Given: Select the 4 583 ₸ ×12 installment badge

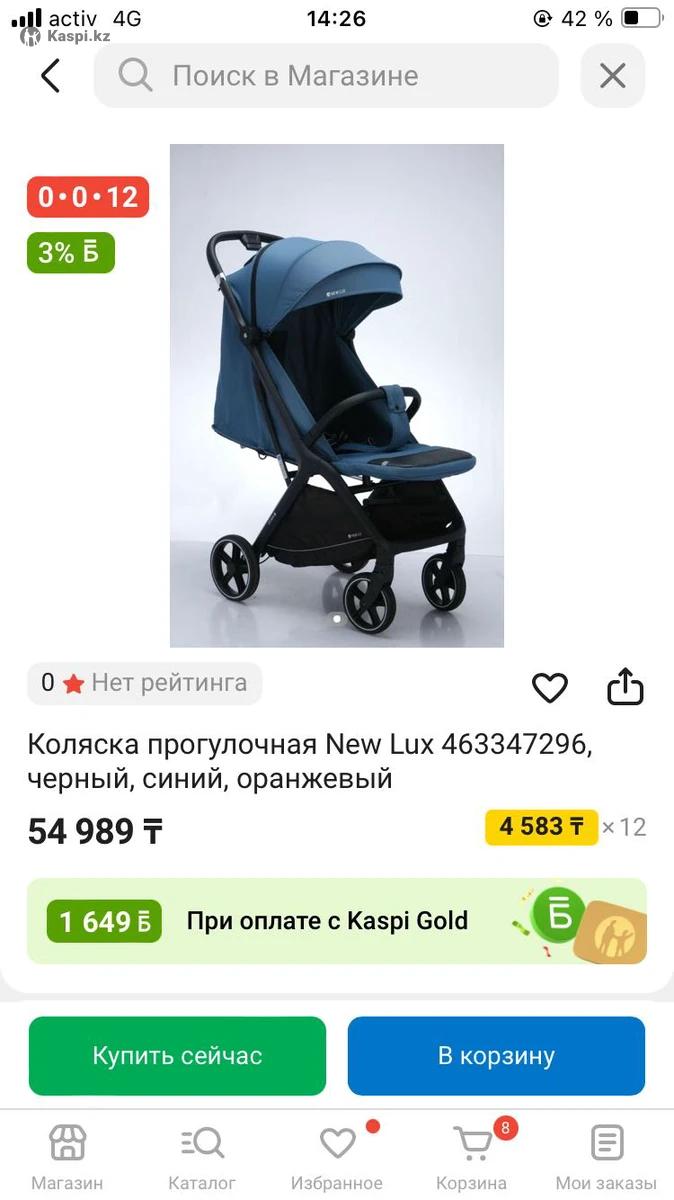Looking at the screenshot, I should click(x=565, y=827).
